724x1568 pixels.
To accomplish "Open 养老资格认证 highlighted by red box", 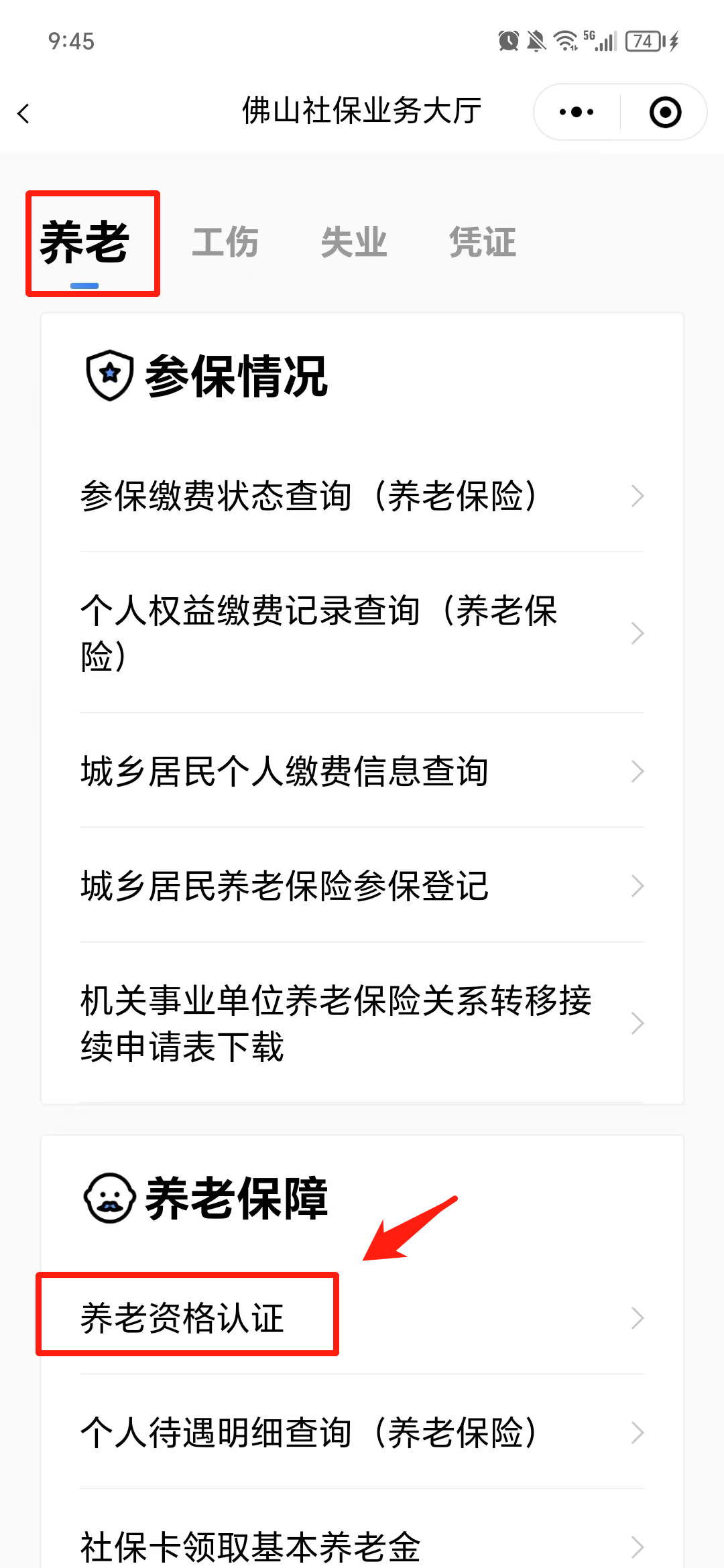I will 182,1315.
